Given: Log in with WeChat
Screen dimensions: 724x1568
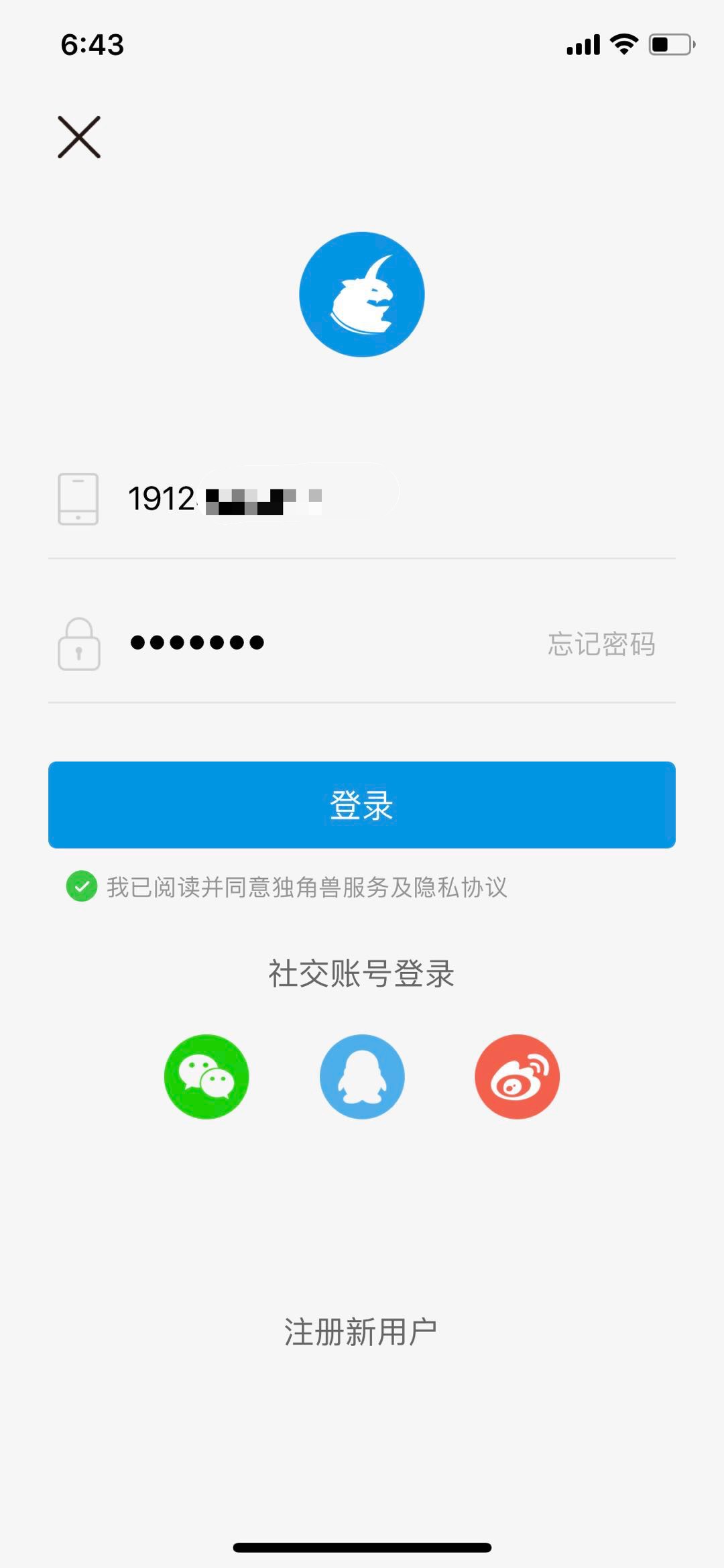Looking at the screenshot, I should (x=206, y=1077).
